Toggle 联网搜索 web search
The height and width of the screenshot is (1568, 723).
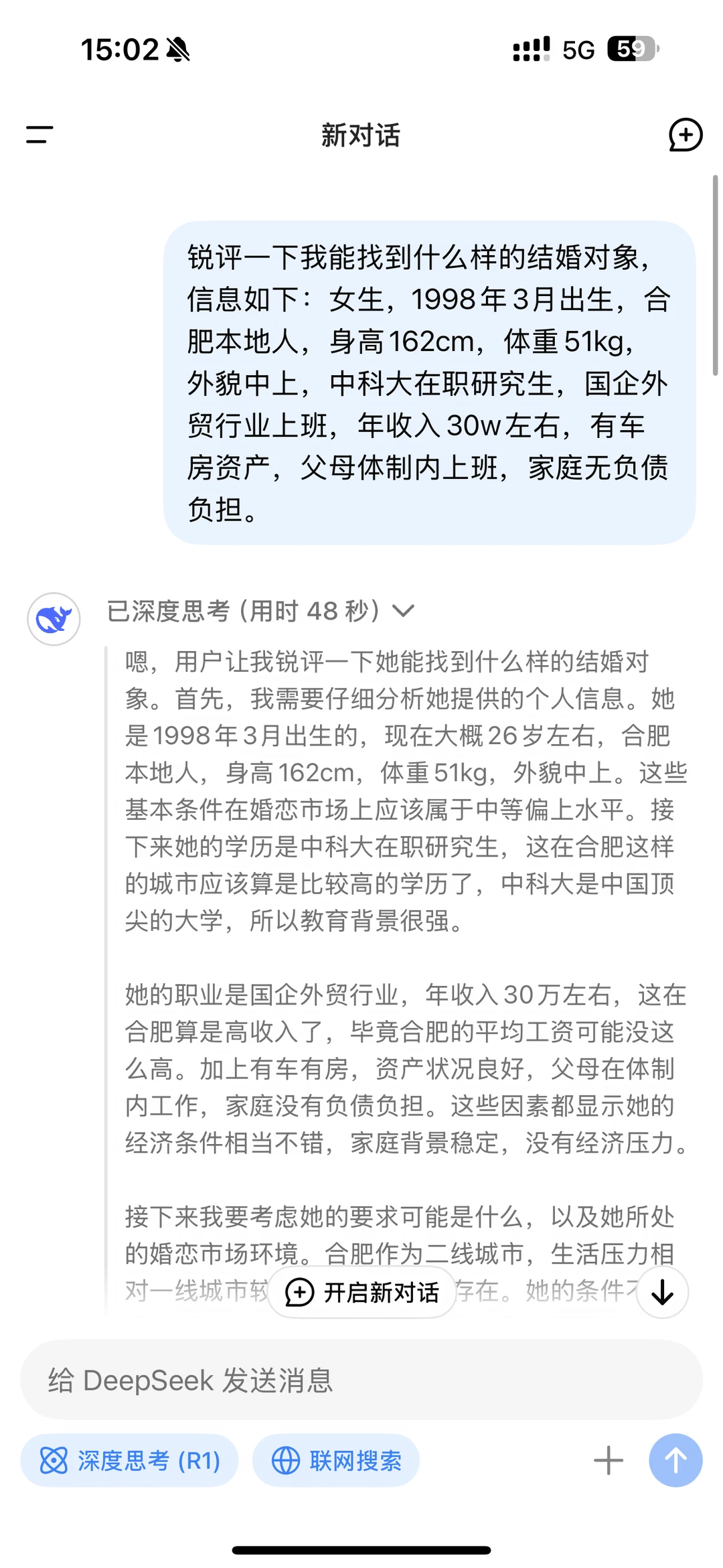click(x=336, y=1460)
